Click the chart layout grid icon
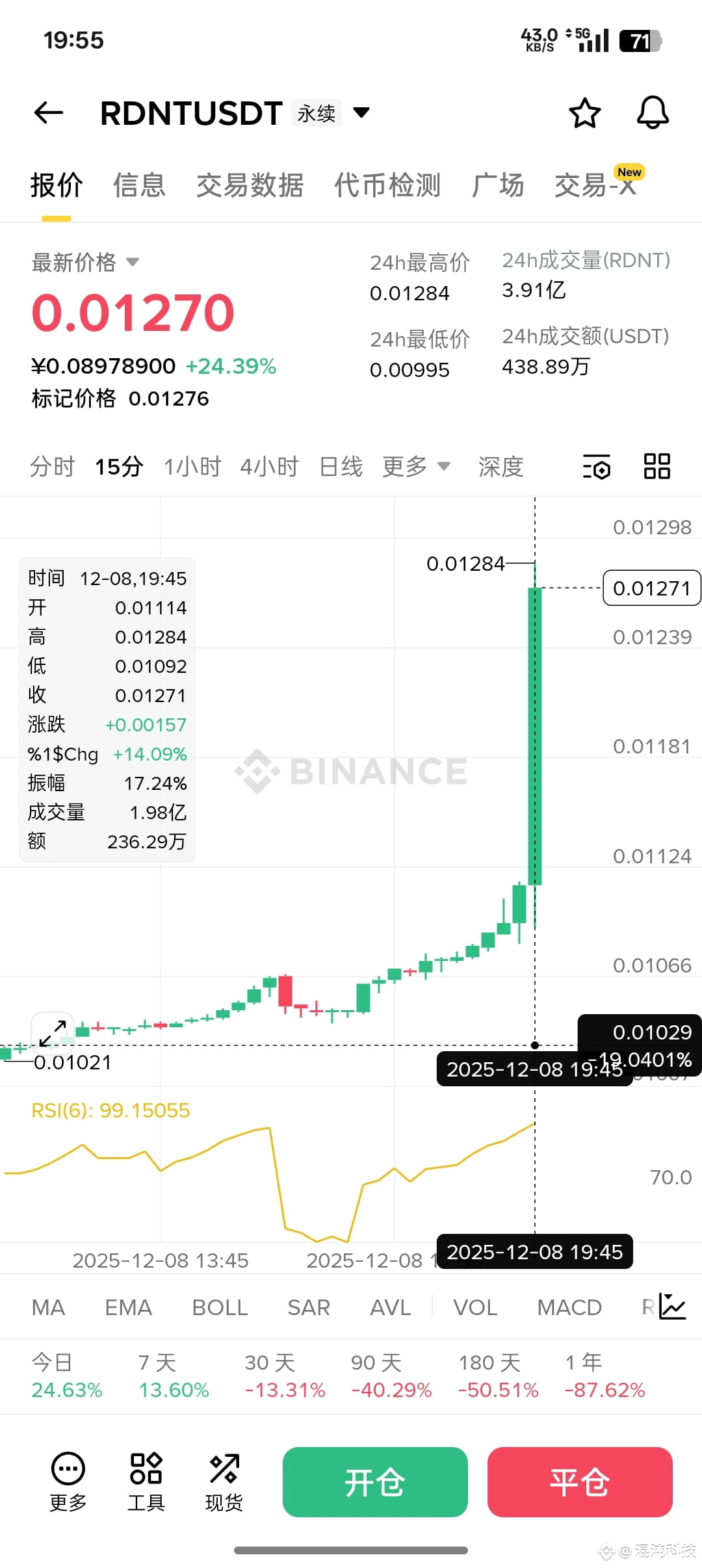The width and height of the screenshot is (702, 1568). [656, 467]
